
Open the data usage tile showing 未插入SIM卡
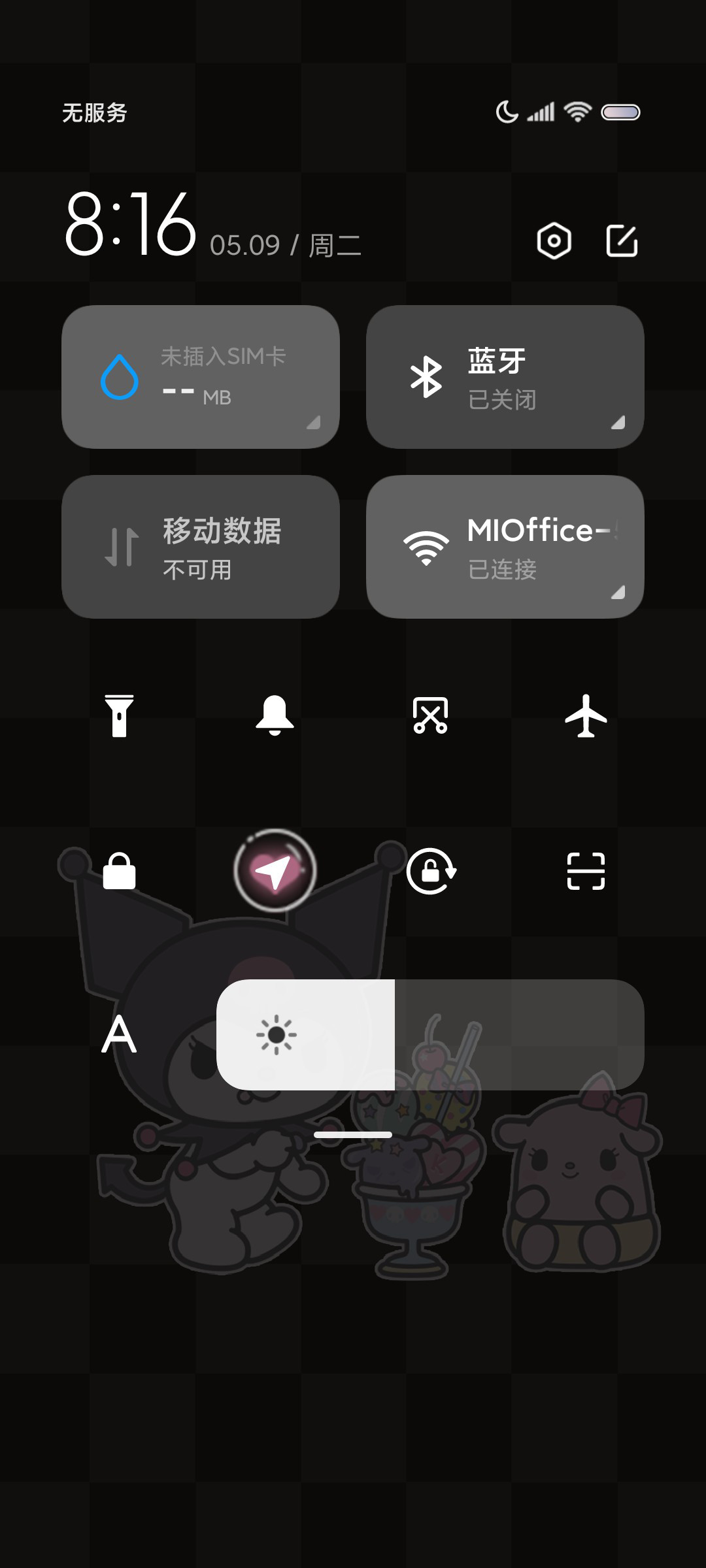point(201,377)
